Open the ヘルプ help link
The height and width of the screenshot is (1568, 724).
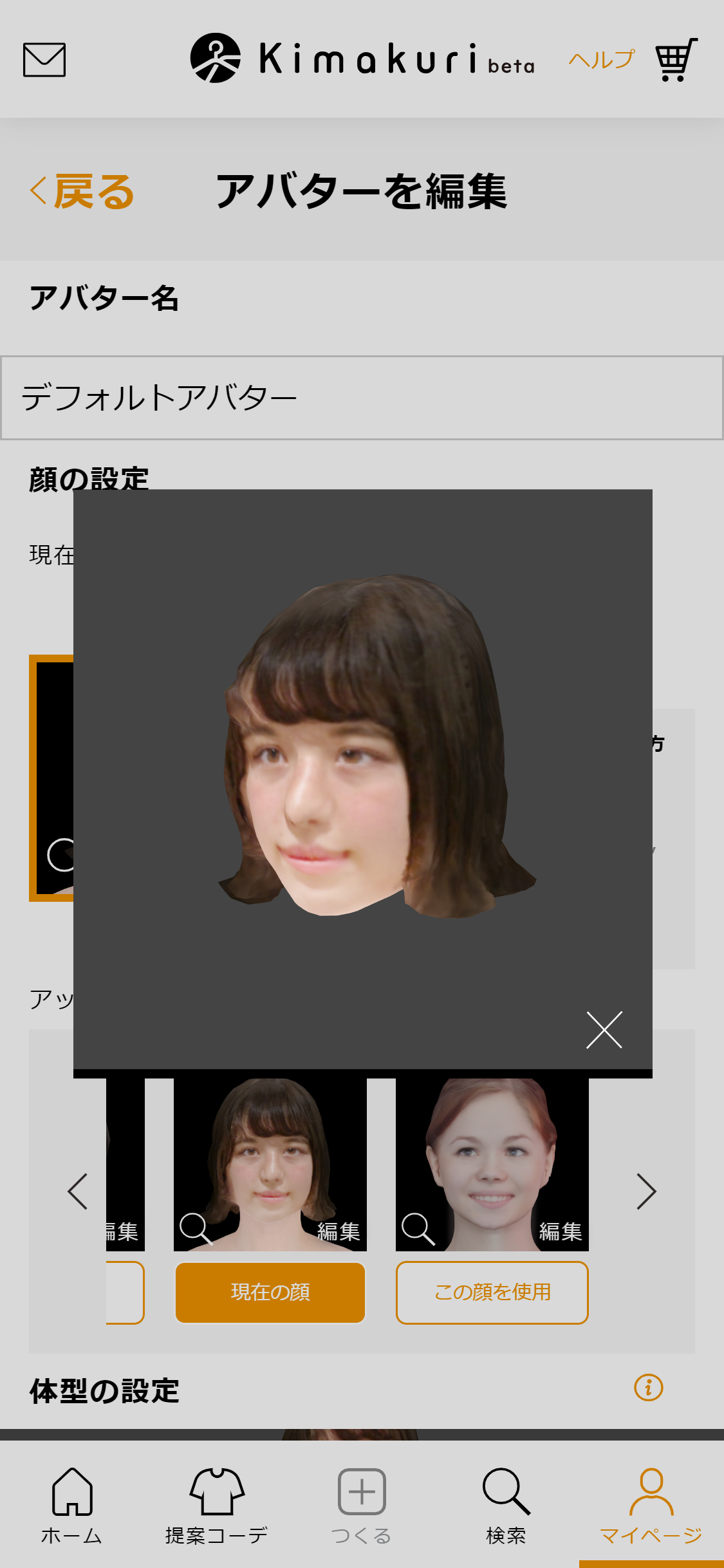pos(602,60)
